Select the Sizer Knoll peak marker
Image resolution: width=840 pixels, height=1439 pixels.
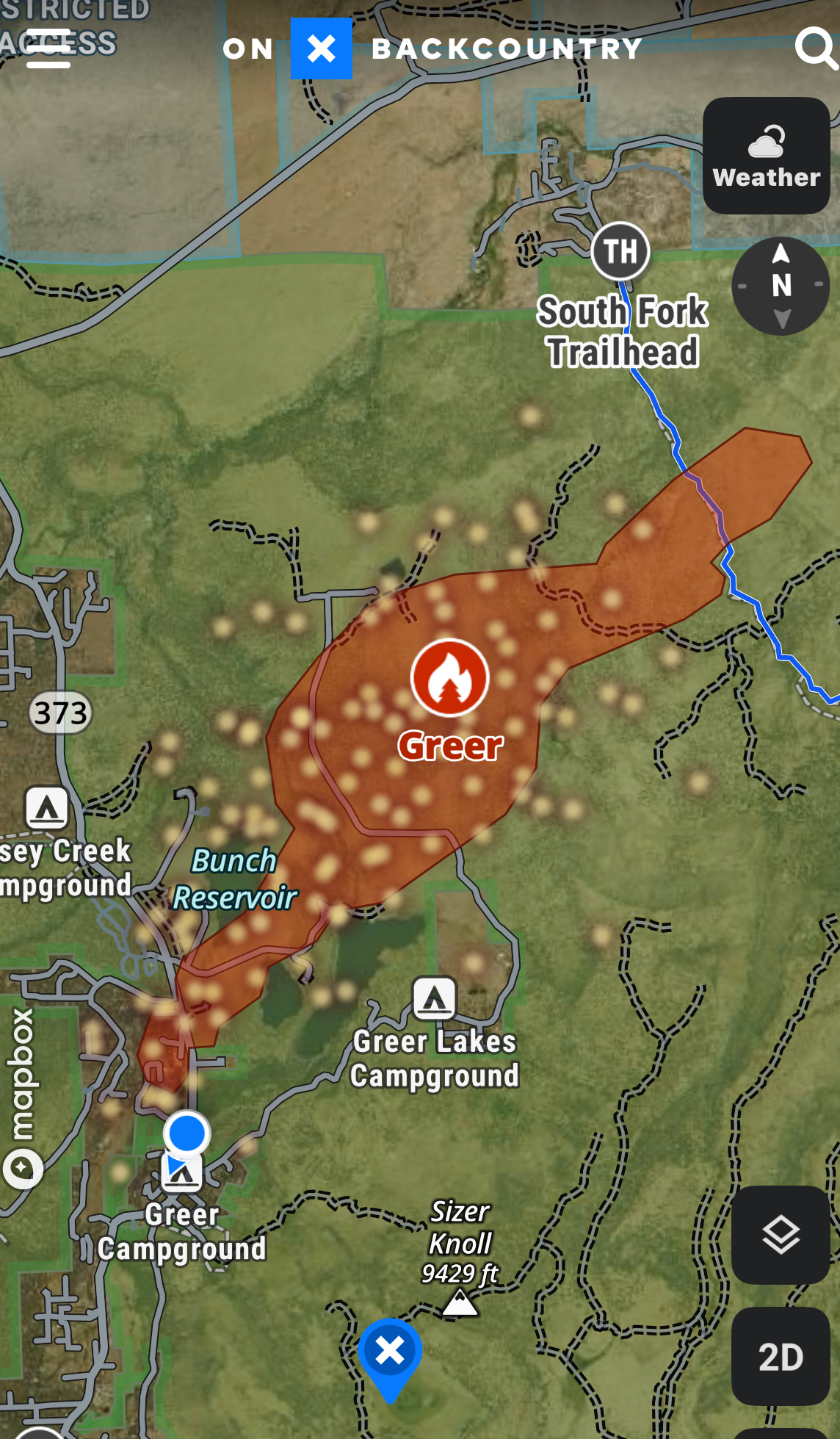[x=460, y=1304]
